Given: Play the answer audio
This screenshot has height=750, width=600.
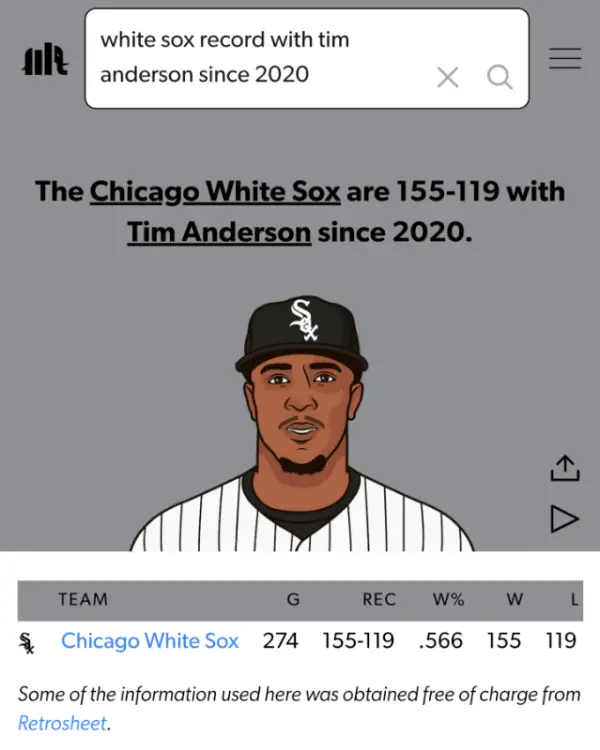Looking at the screenshot, I should pyautogui.click(x=564, y=518).
